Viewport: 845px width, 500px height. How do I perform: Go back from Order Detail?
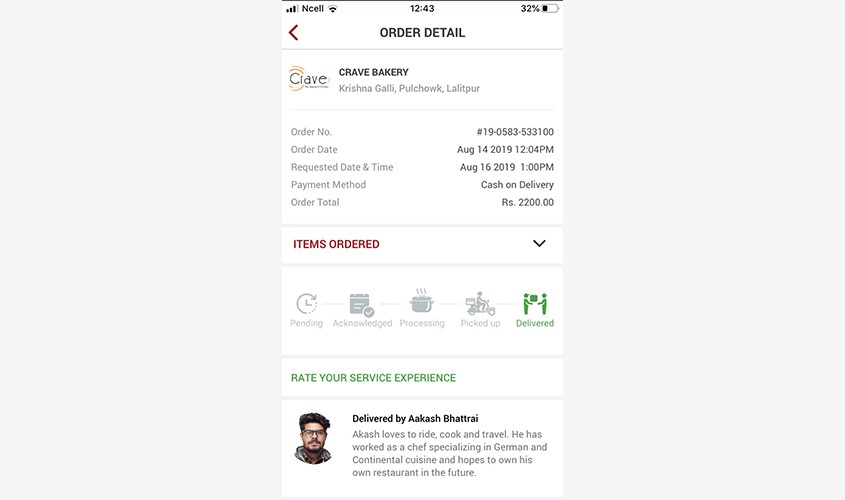pos(293,33)
